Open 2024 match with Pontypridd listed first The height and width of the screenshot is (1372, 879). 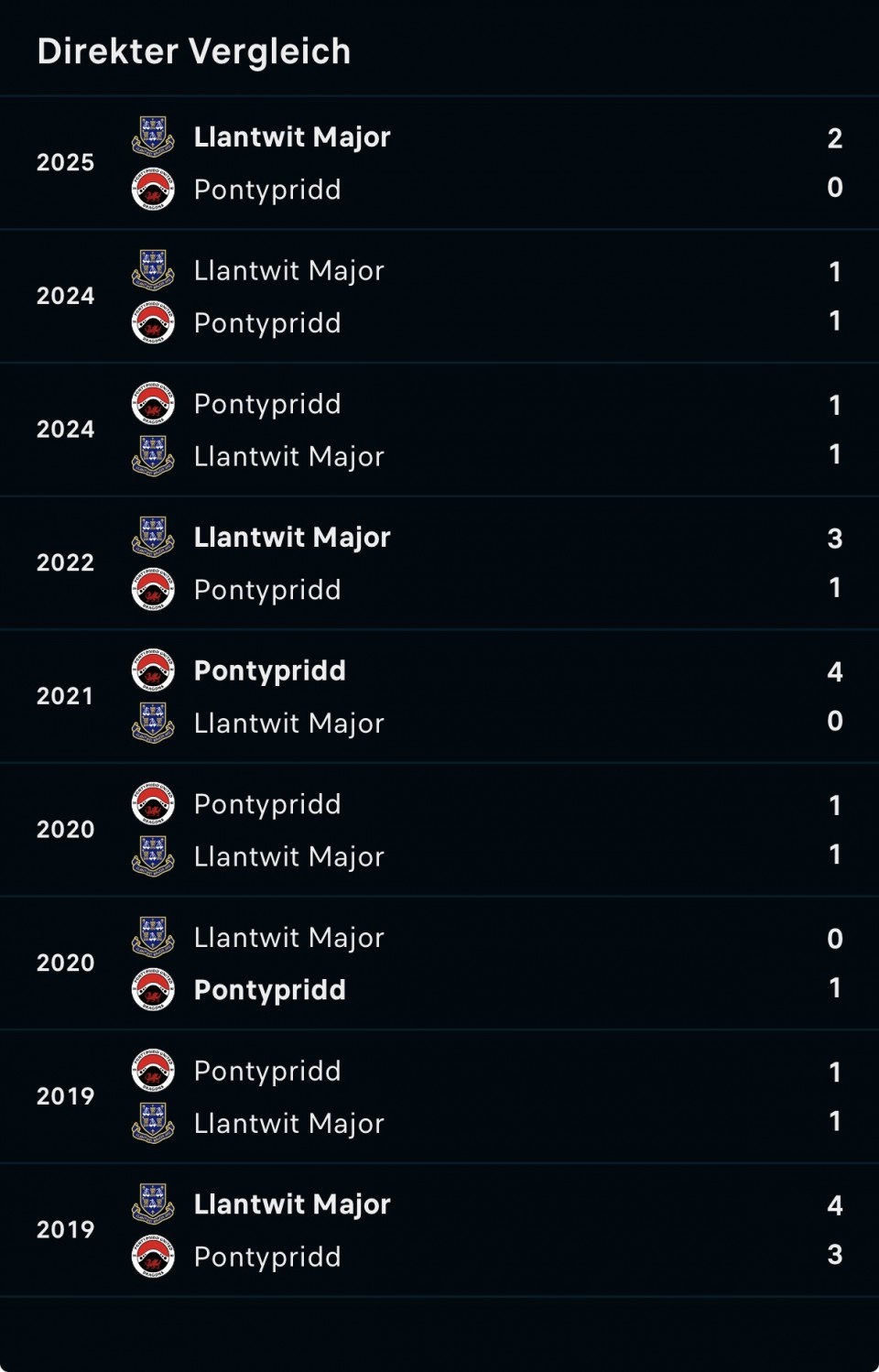439,430
